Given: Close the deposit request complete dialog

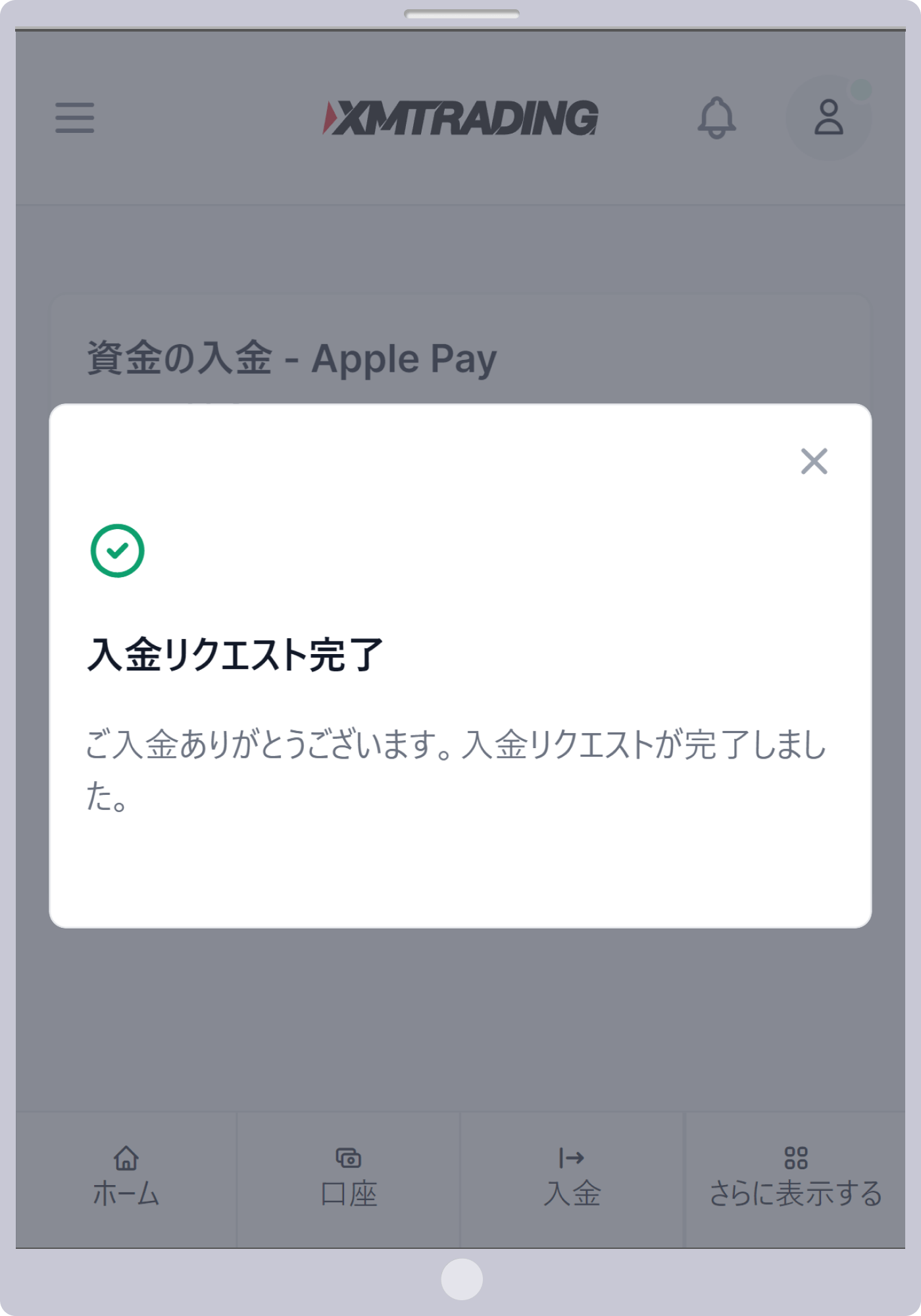Looking at the screenshot, I should pyautogui.click(x=814, y=461).
